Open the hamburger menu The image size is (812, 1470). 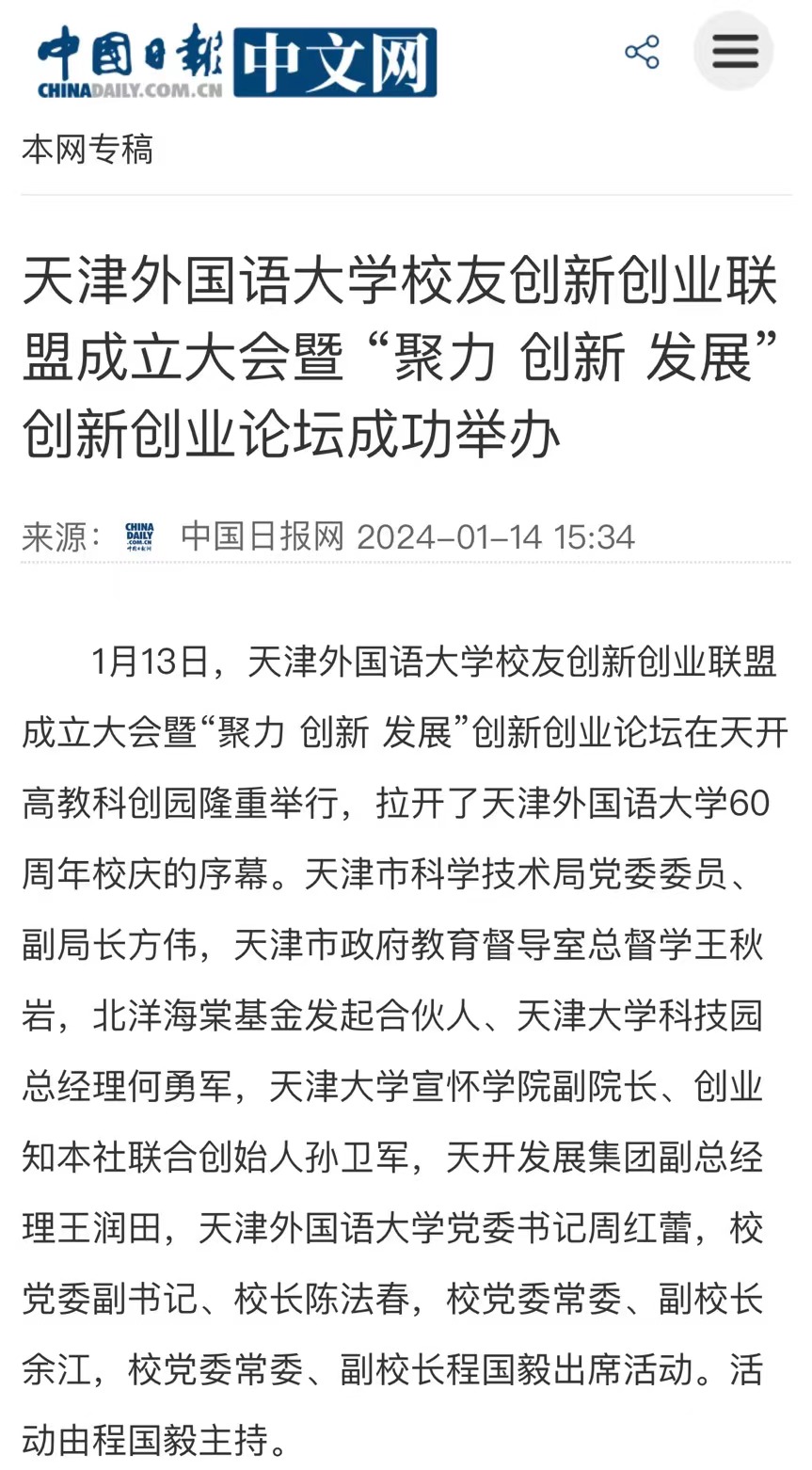click(x=734, y=51)
